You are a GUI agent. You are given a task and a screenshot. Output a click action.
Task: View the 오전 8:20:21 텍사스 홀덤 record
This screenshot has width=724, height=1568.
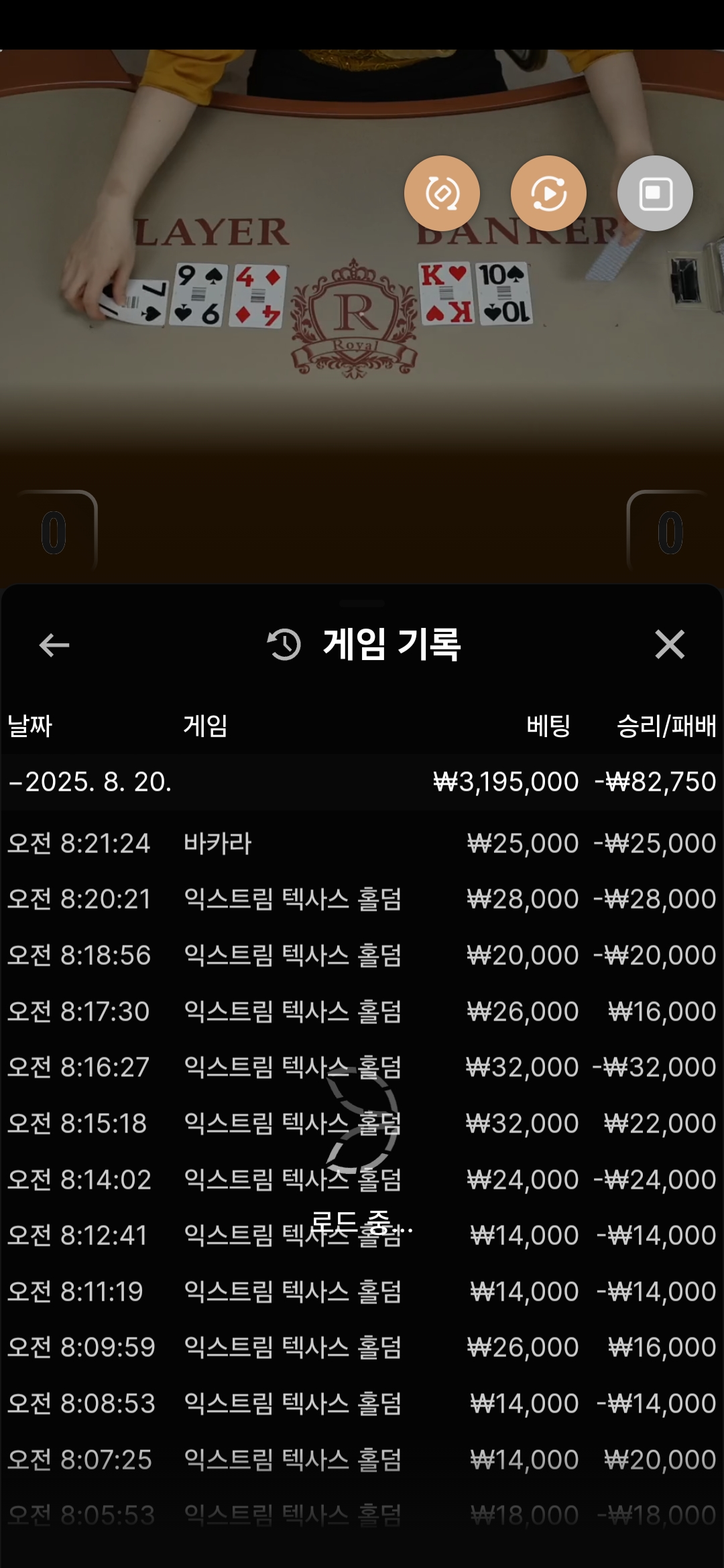pos(362,899)
